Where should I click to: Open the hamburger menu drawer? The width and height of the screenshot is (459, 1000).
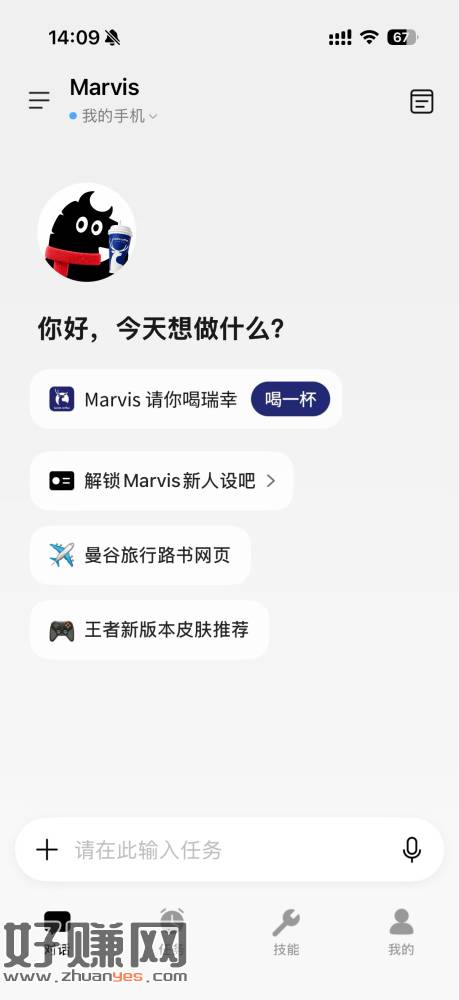coord(39,100)
